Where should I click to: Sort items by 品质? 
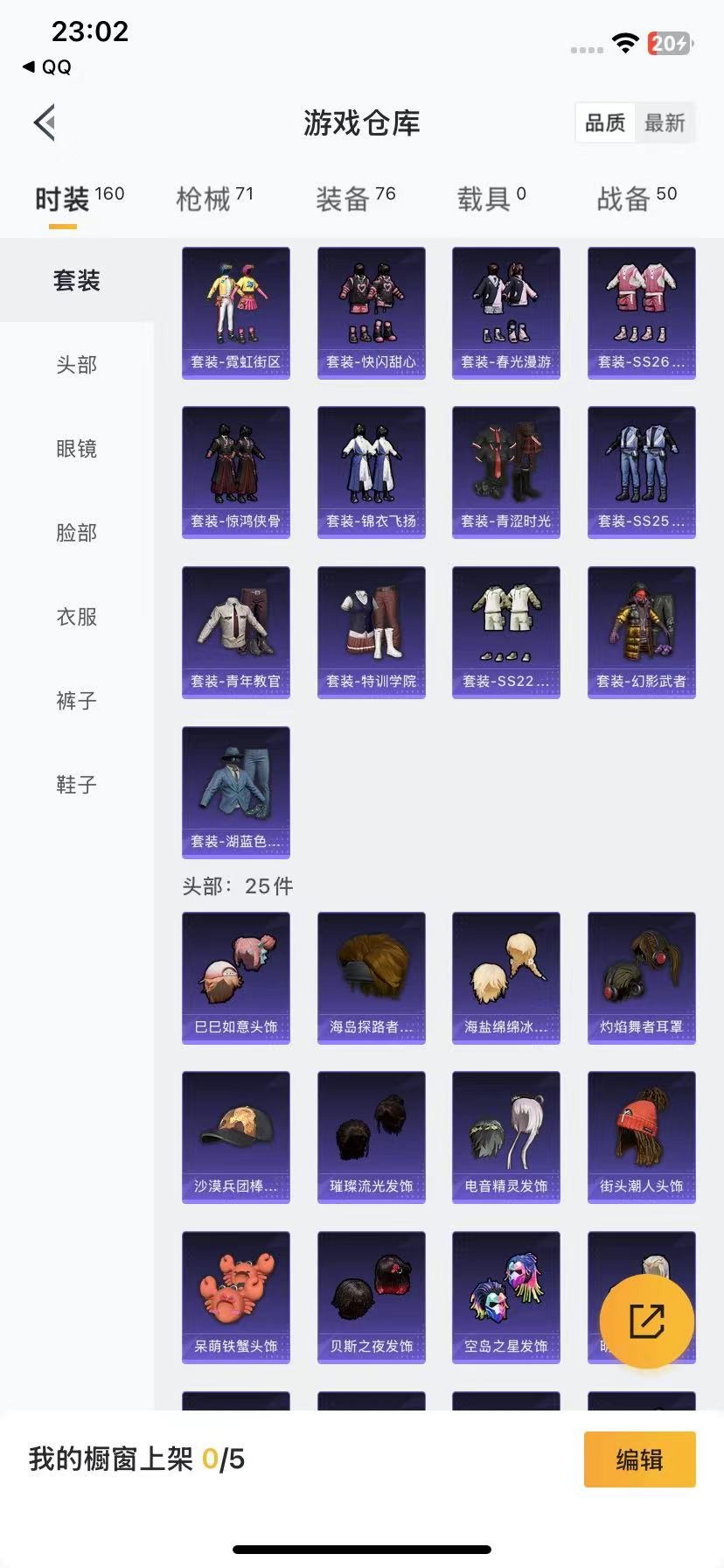(x=605, y=123)
